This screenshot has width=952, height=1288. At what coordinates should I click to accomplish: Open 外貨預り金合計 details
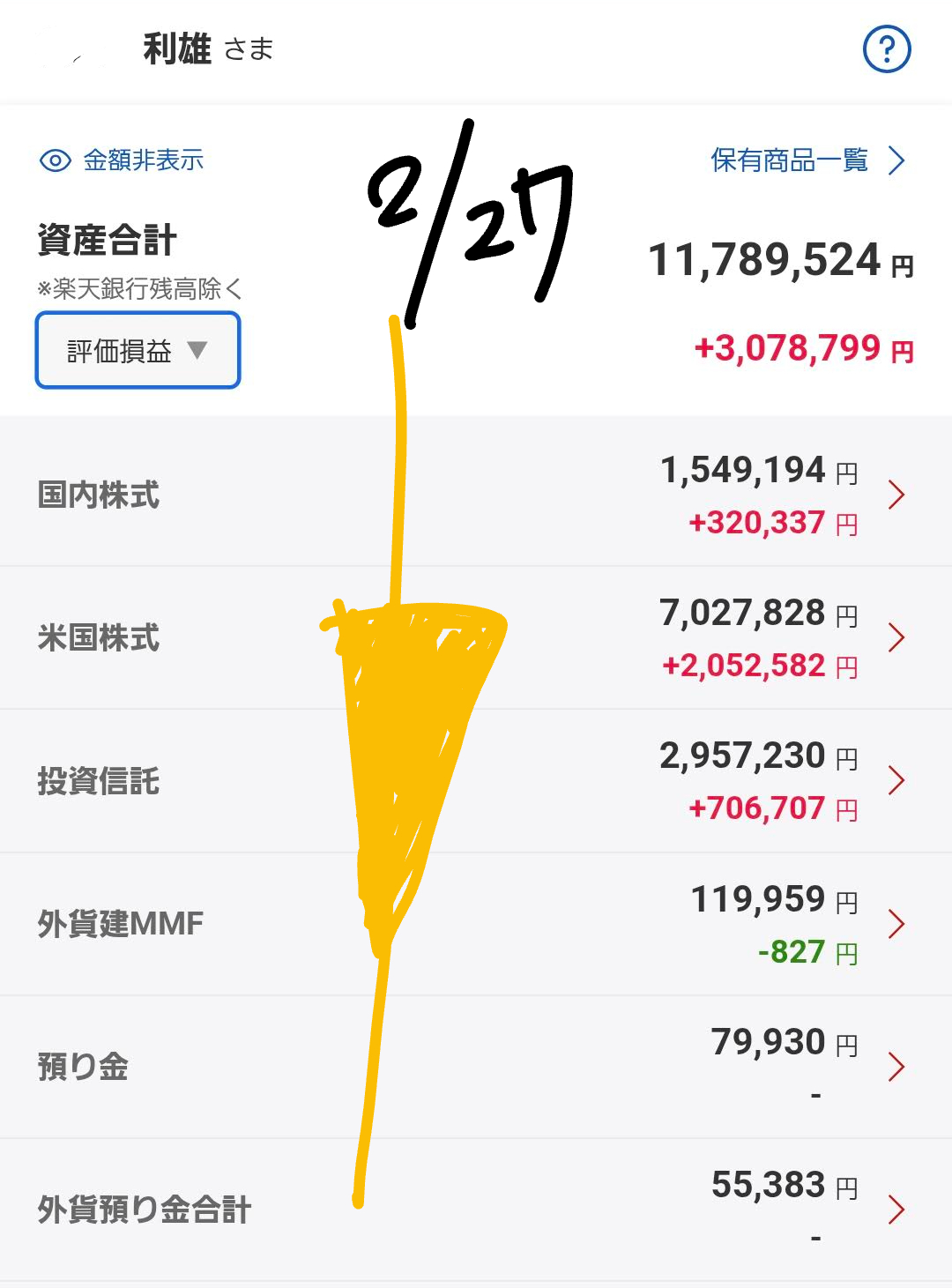[x=476, y=1210]
